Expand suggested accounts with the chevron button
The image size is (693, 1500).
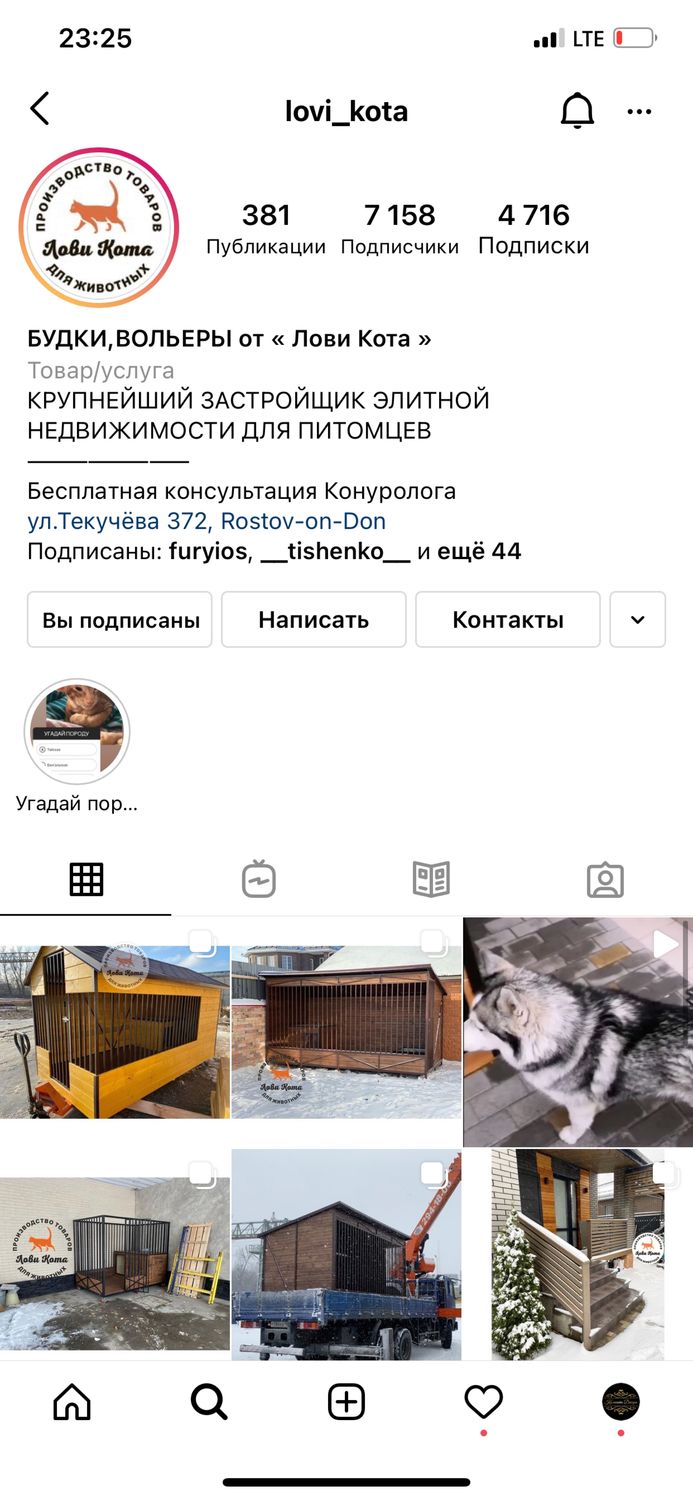638,620
